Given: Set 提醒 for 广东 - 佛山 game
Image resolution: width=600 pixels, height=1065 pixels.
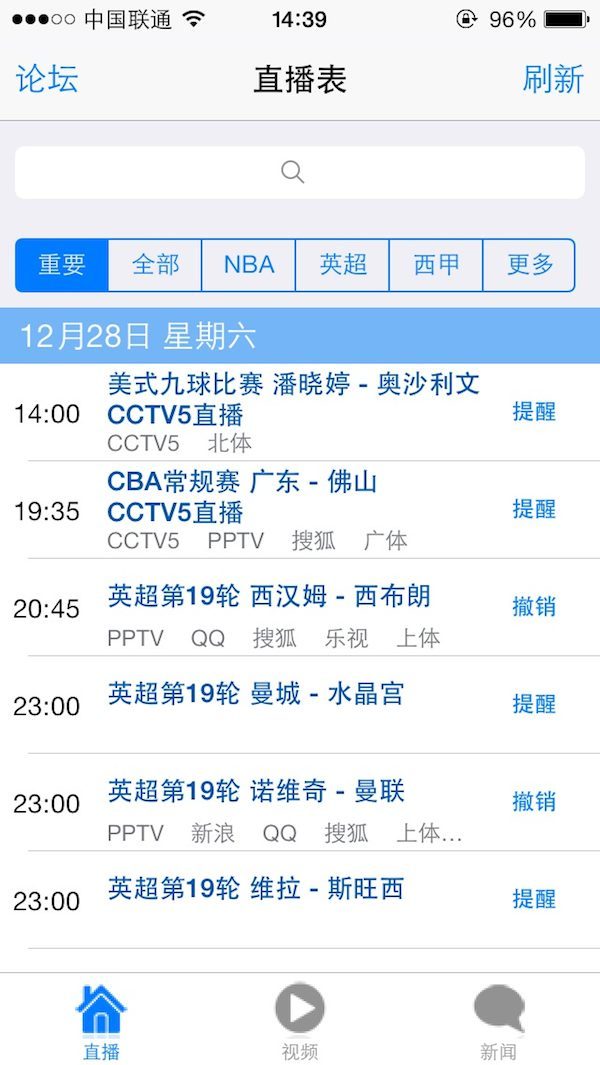Looking at the screenshot, I should (534, 509).
